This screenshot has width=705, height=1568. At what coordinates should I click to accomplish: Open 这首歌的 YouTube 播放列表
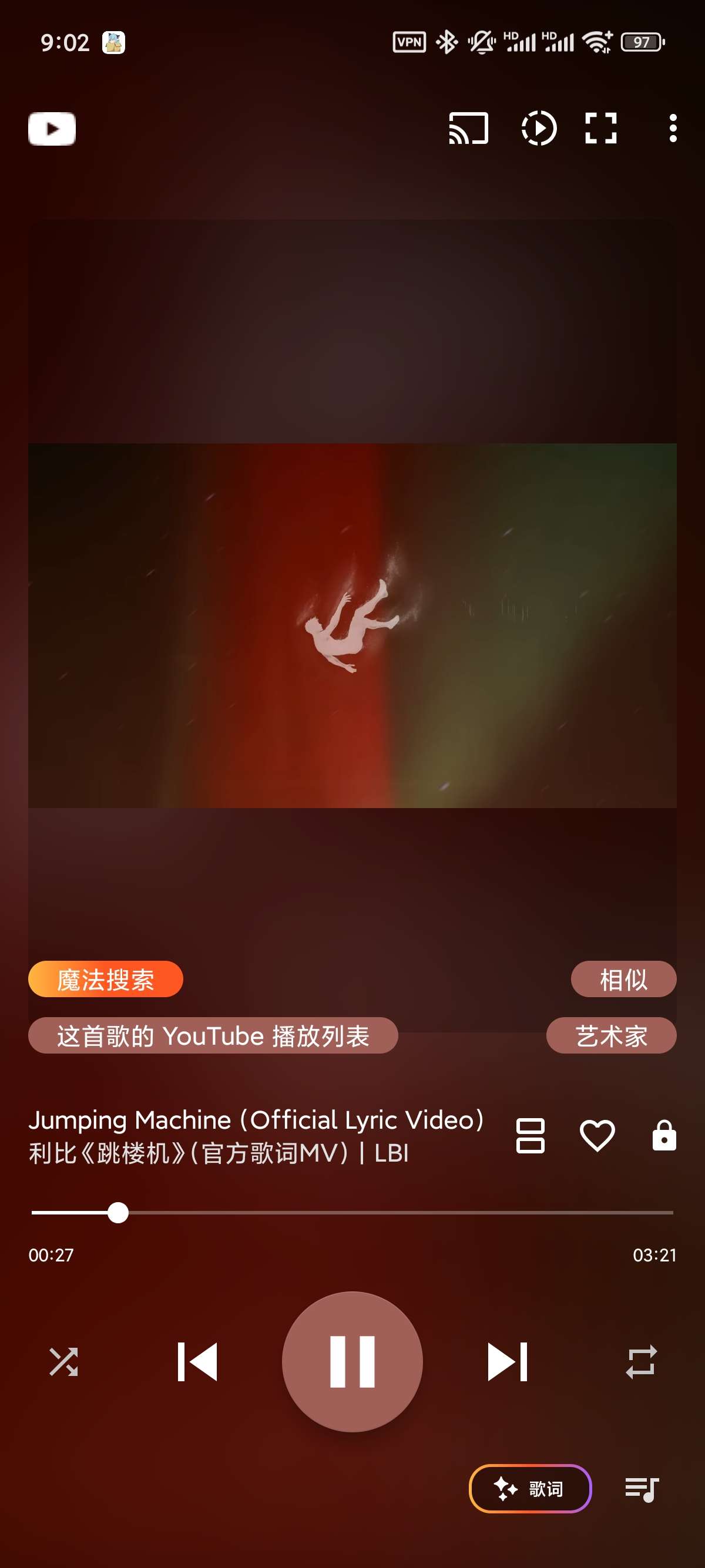pos(213,1035)
